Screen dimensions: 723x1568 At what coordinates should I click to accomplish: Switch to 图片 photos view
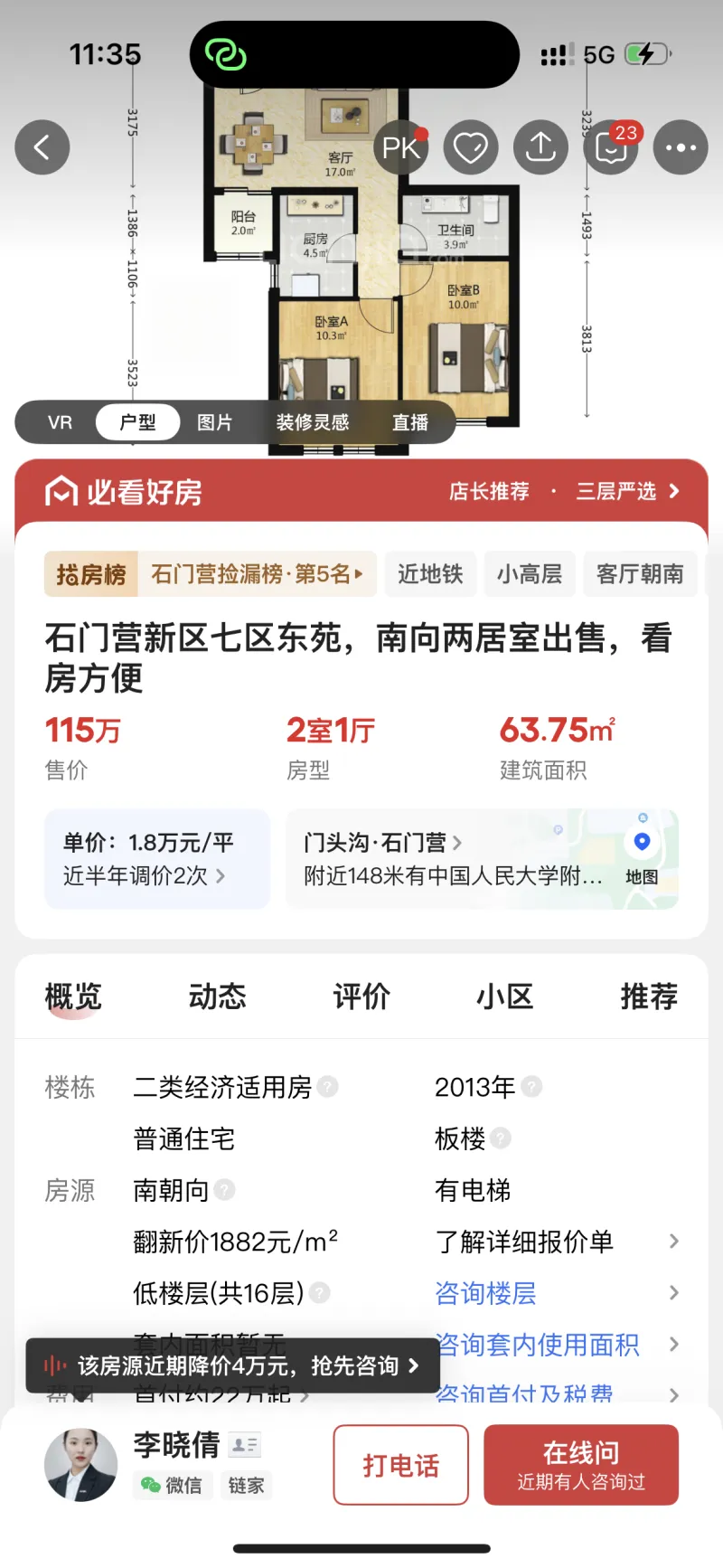click(x=215, y=422)
